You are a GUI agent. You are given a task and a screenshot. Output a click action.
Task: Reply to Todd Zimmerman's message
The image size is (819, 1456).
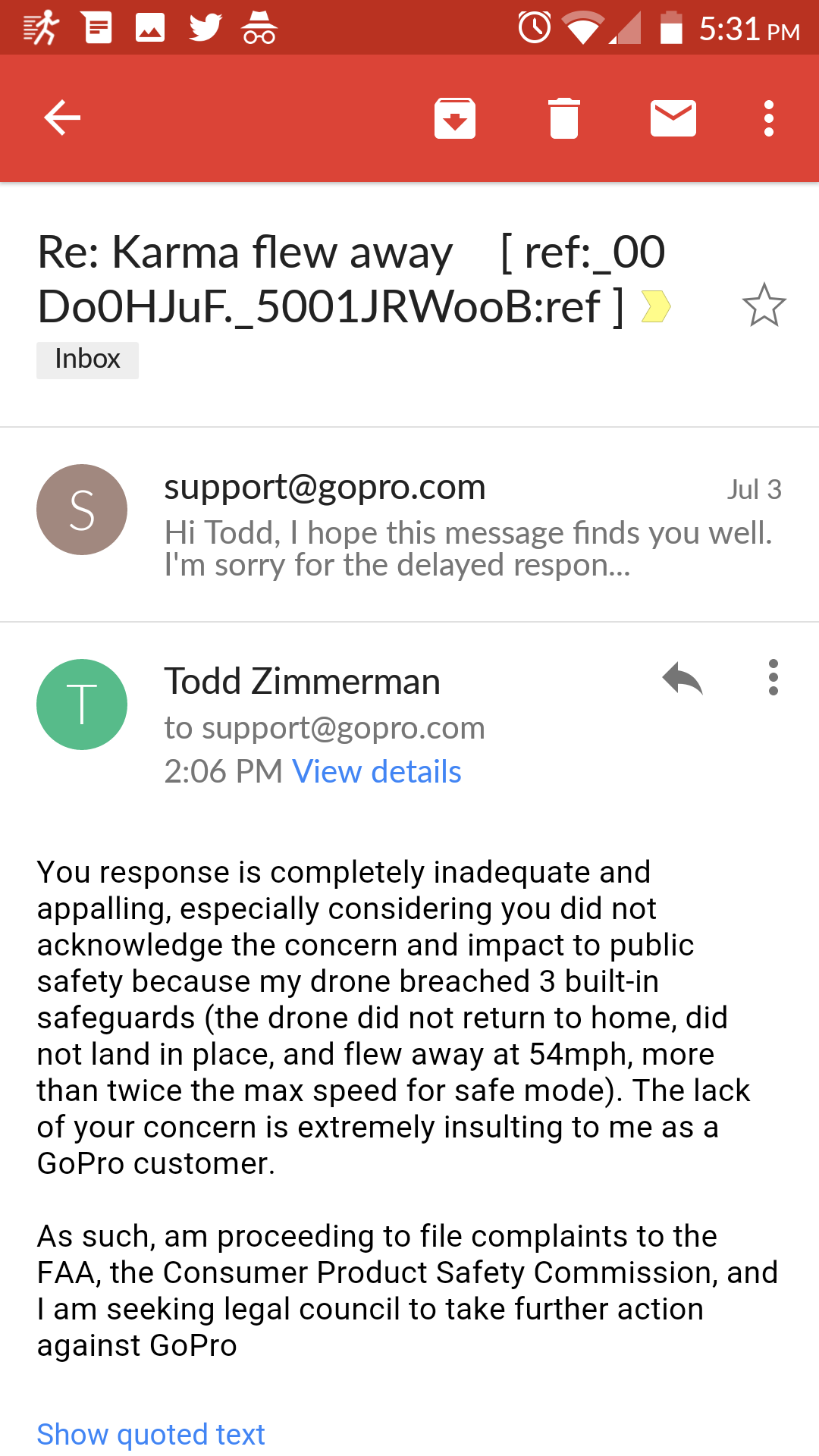(x=682, y=678)
